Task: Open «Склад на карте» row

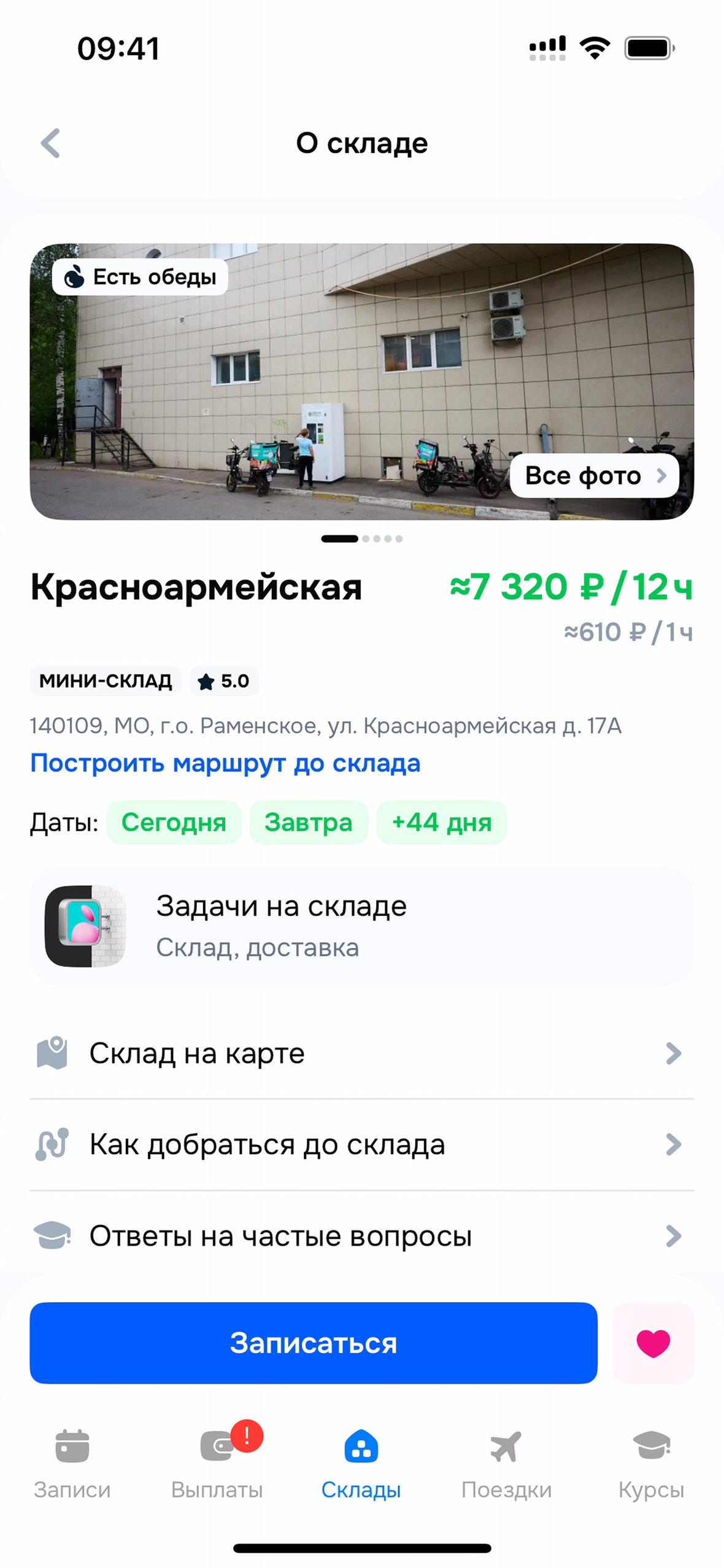Action: (361, 1054)
